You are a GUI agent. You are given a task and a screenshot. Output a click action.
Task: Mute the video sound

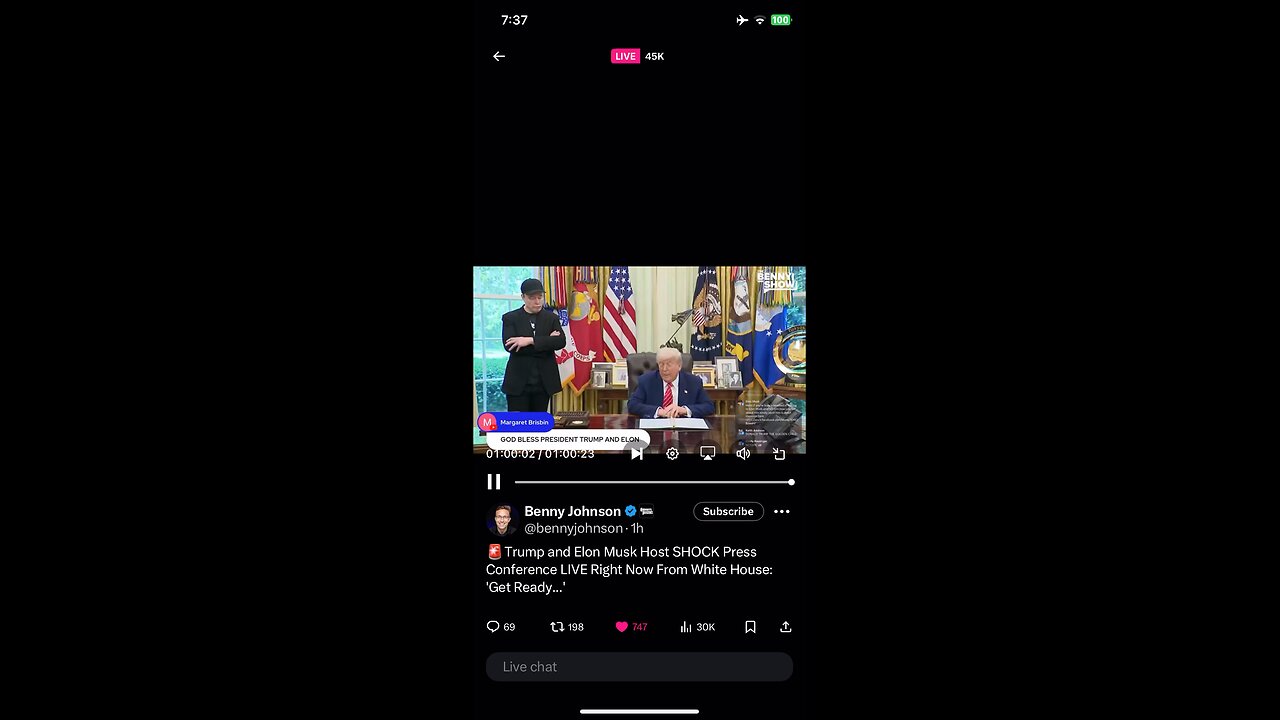[743, 454]
